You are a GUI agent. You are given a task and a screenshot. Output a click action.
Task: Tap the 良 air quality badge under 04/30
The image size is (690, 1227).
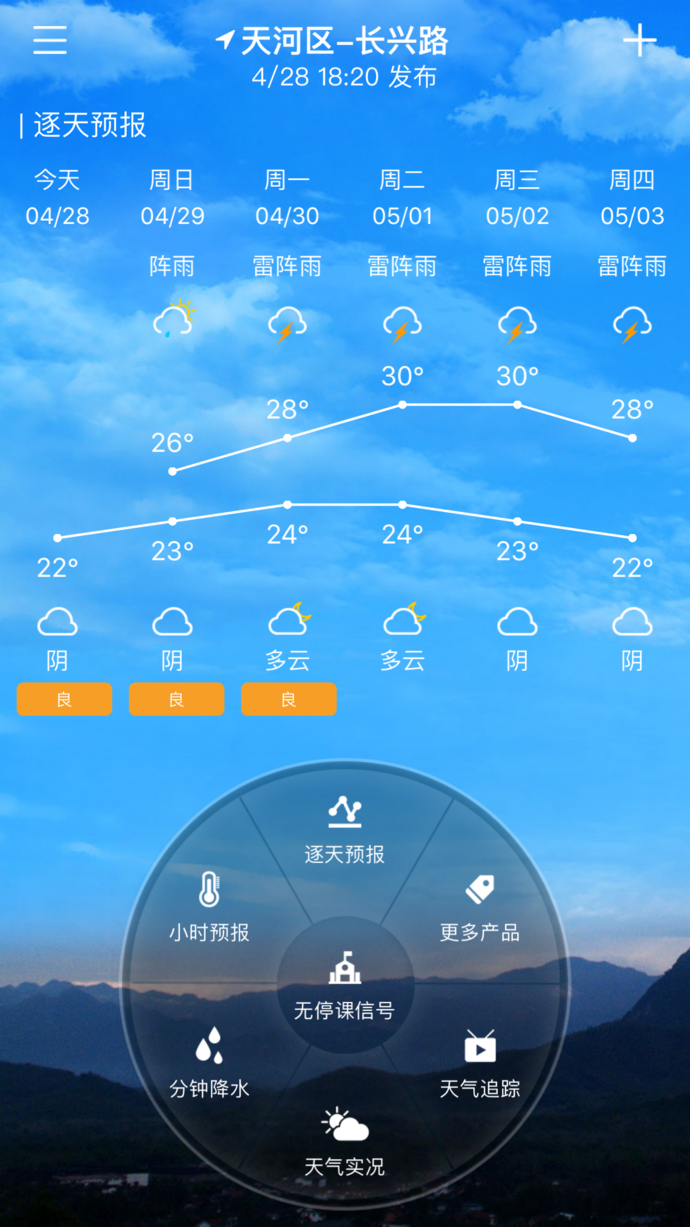pos(289,700)
